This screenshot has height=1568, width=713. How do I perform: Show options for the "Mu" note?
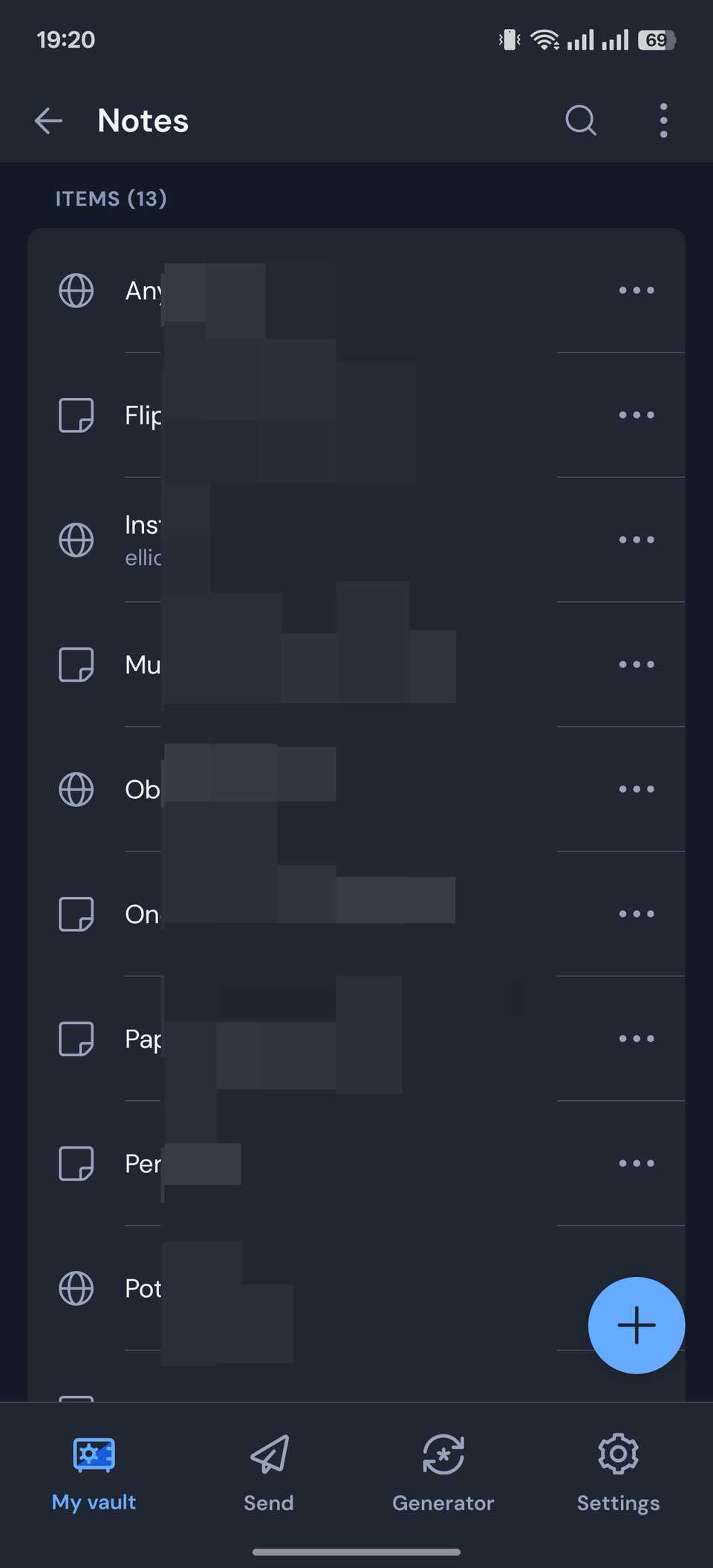click(637, 664)
